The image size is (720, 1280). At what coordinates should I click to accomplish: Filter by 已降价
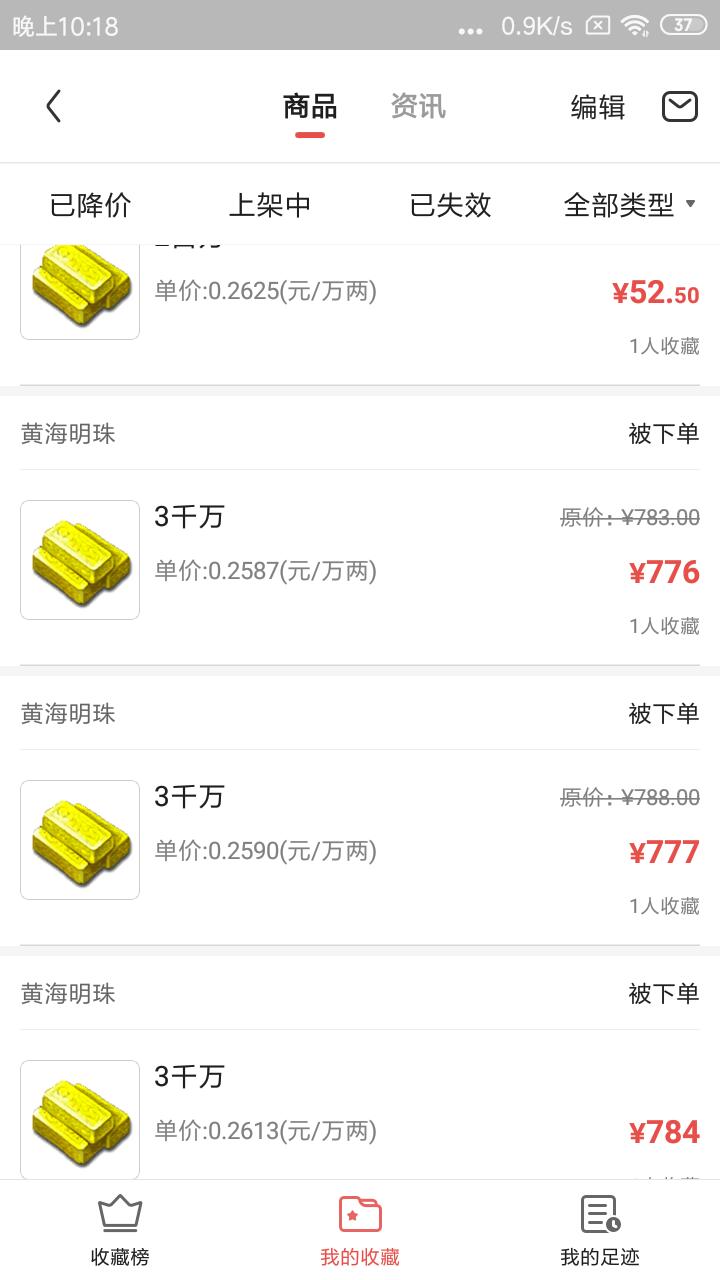click(x=91, y=205)
